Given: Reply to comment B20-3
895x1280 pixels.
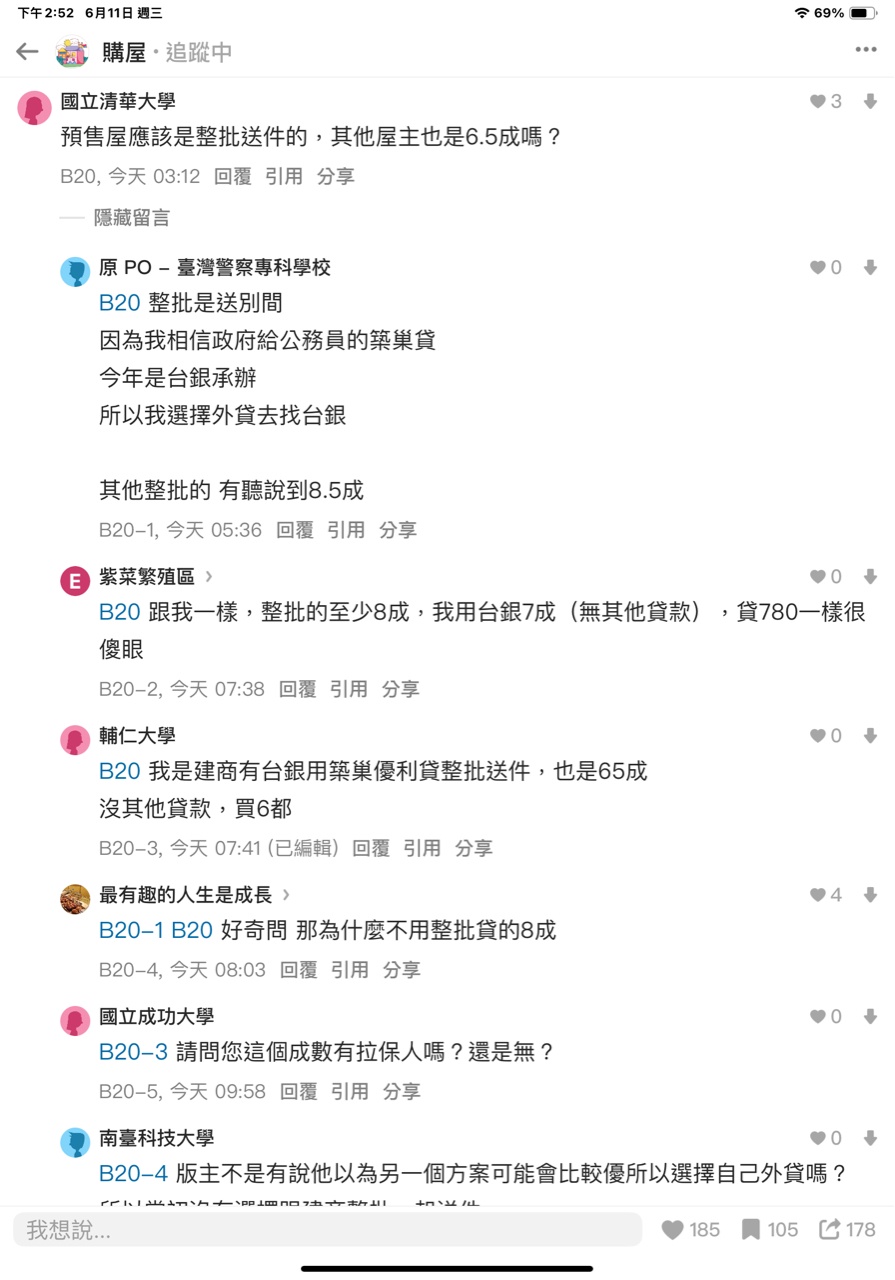Looking at the screenshot, I should tap(370, 848).
